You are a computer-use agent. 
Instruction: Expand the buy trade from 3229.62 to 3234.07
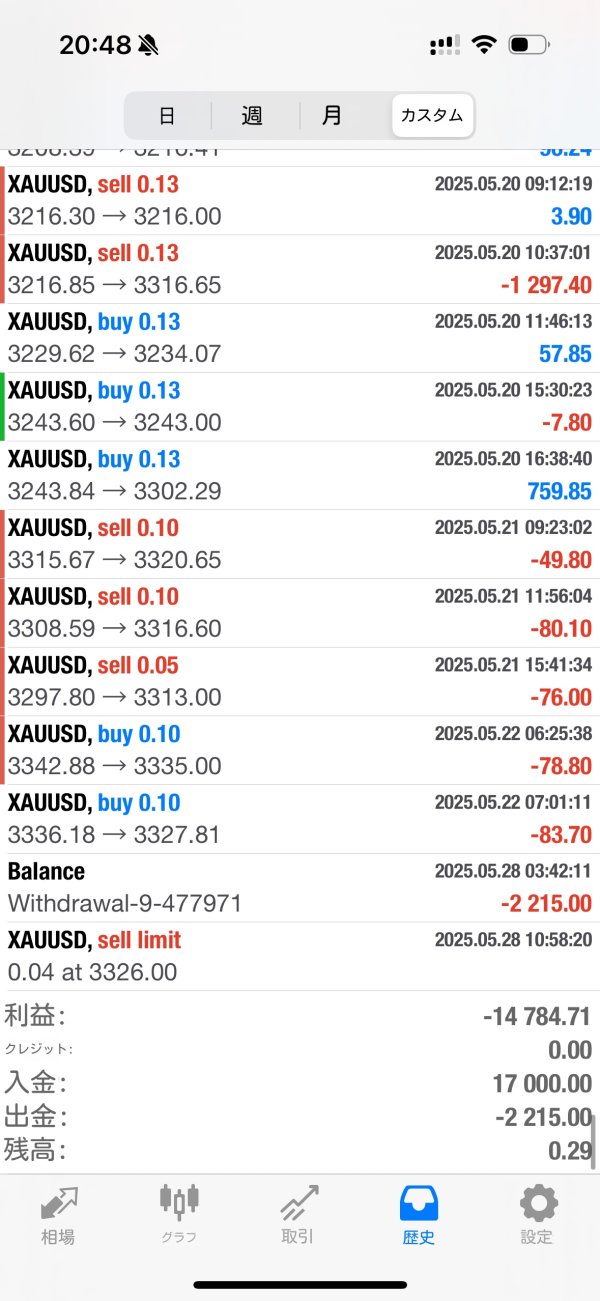pos(300,338)
